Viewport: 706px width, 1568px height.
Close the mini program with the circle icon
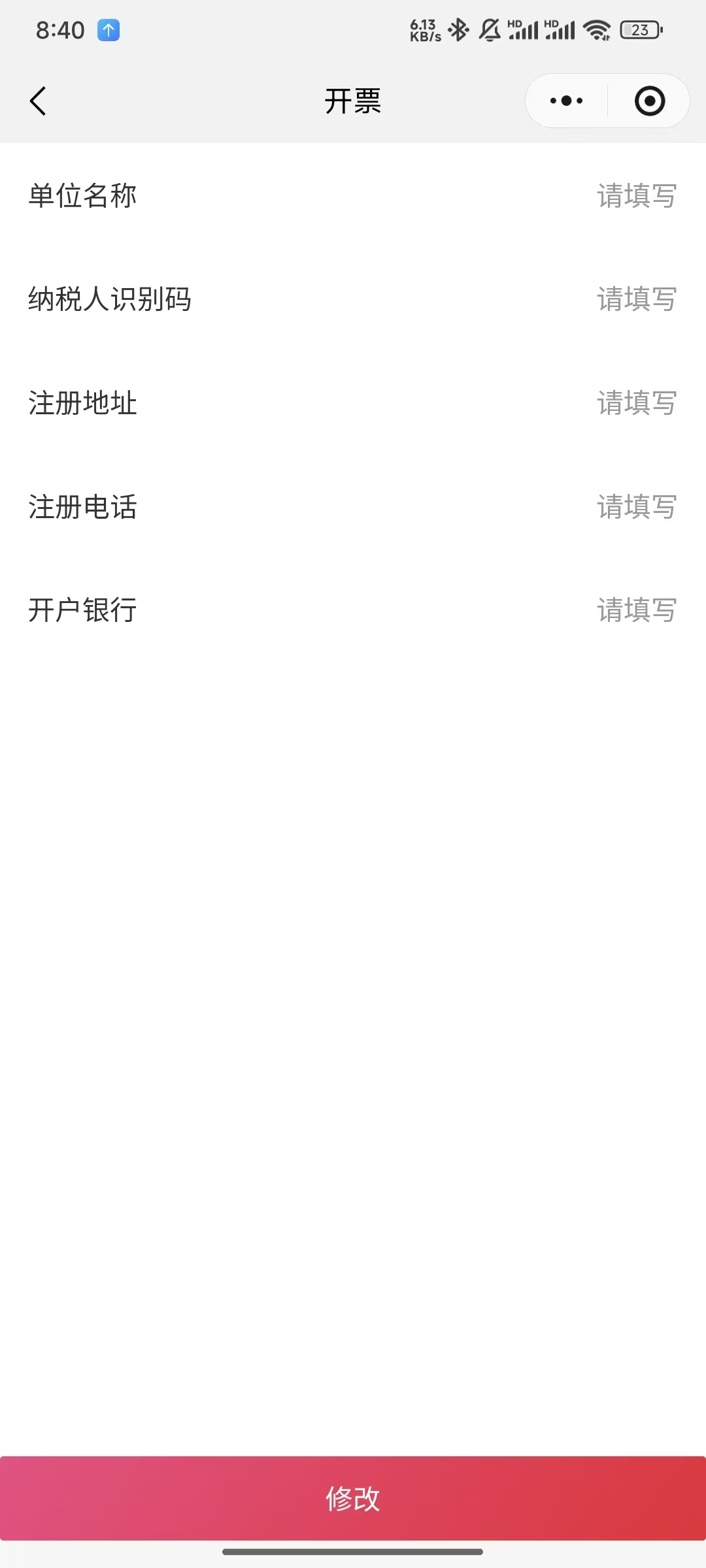pyautogui.click(x=649, y=101)
